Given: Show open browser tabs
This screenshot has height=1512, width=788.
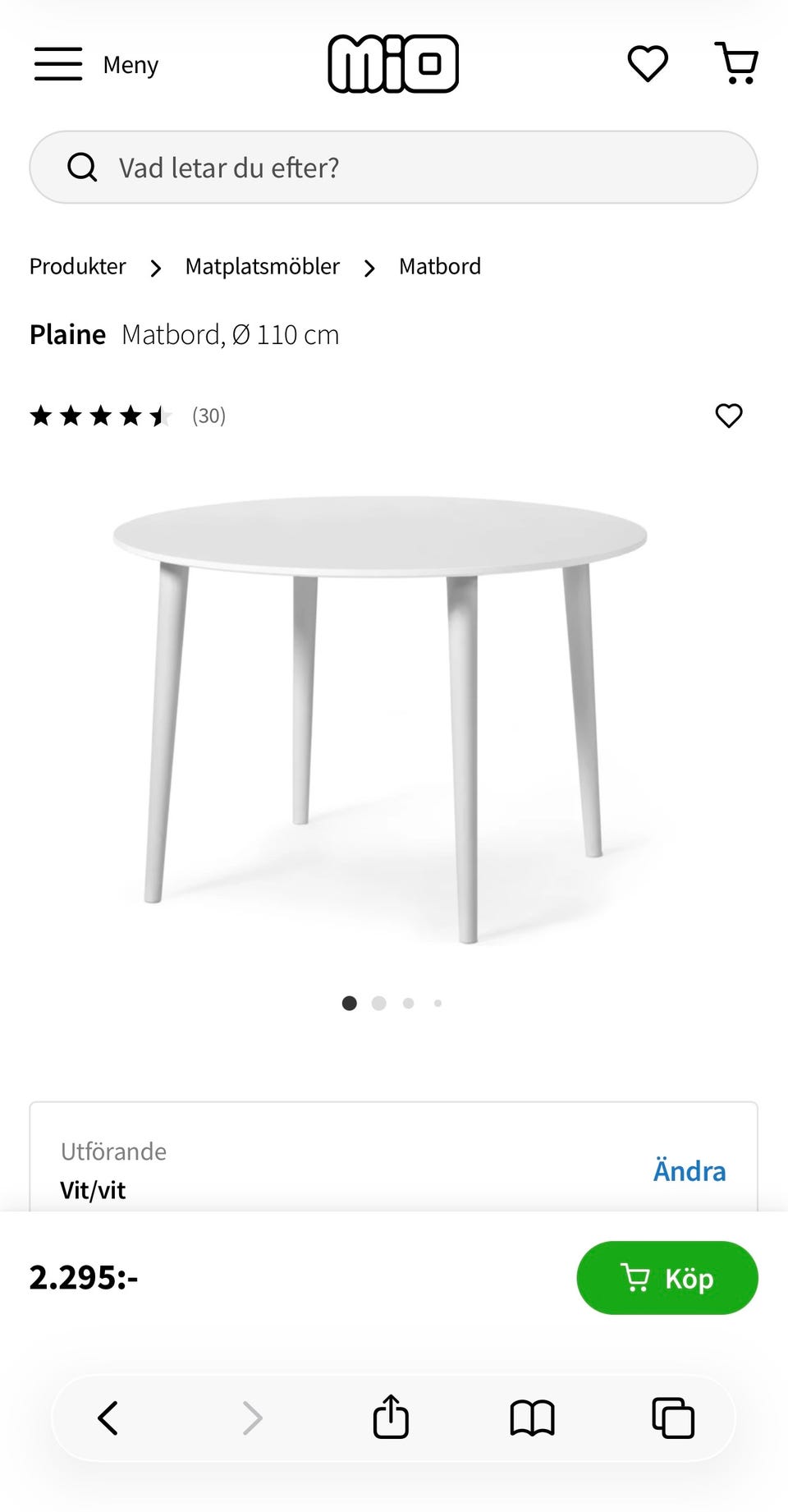Looking at the screenshot, I should click(x=673, y=1418).
